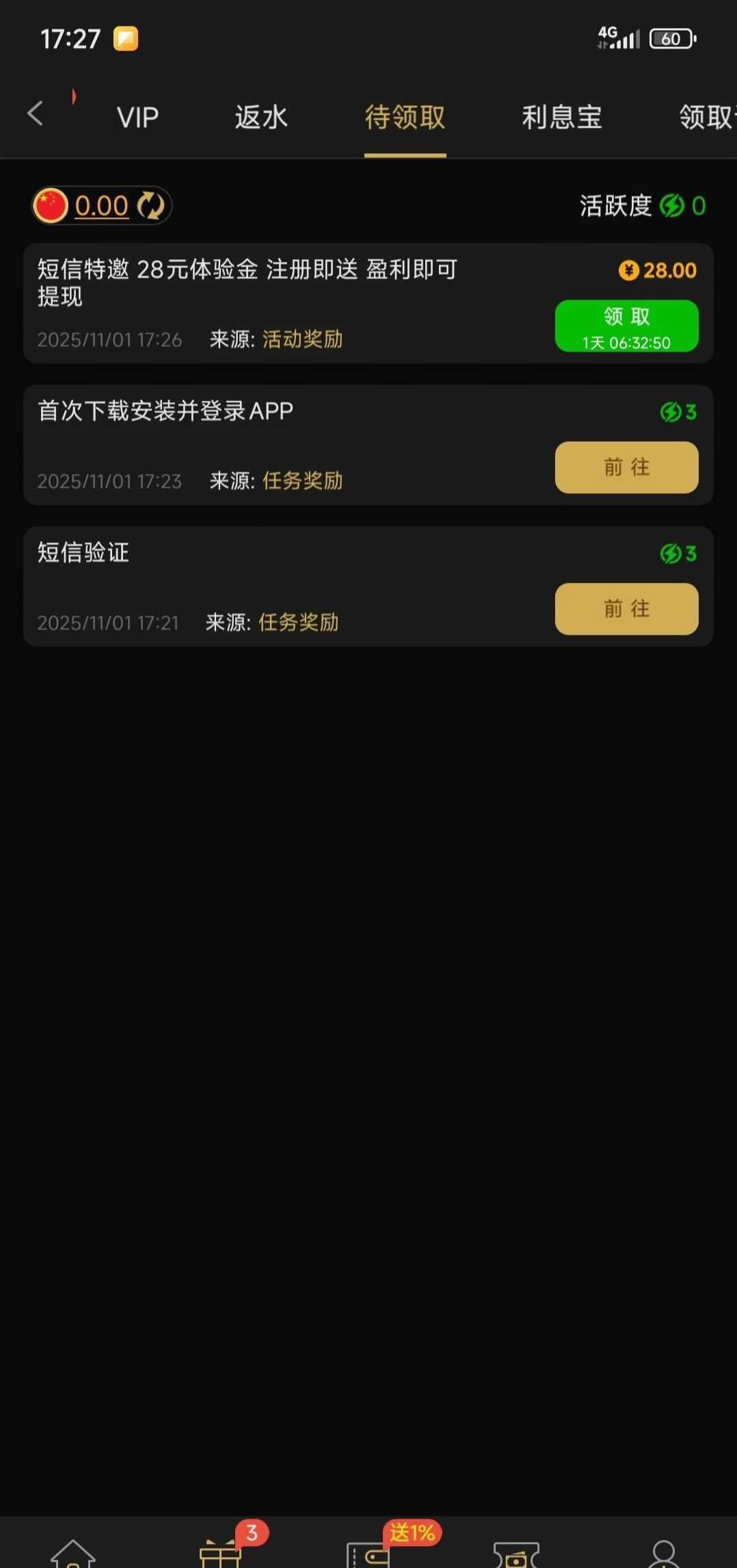
Task: Tap the underlined 0.00 balance
Action: click(101, 206)
